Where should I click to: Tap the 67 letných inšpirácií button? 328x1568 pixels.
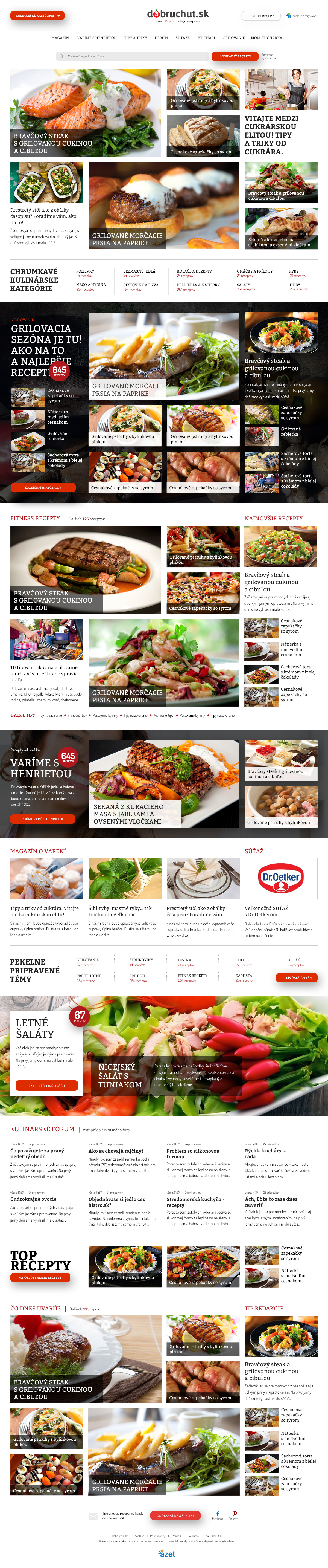47,1085
